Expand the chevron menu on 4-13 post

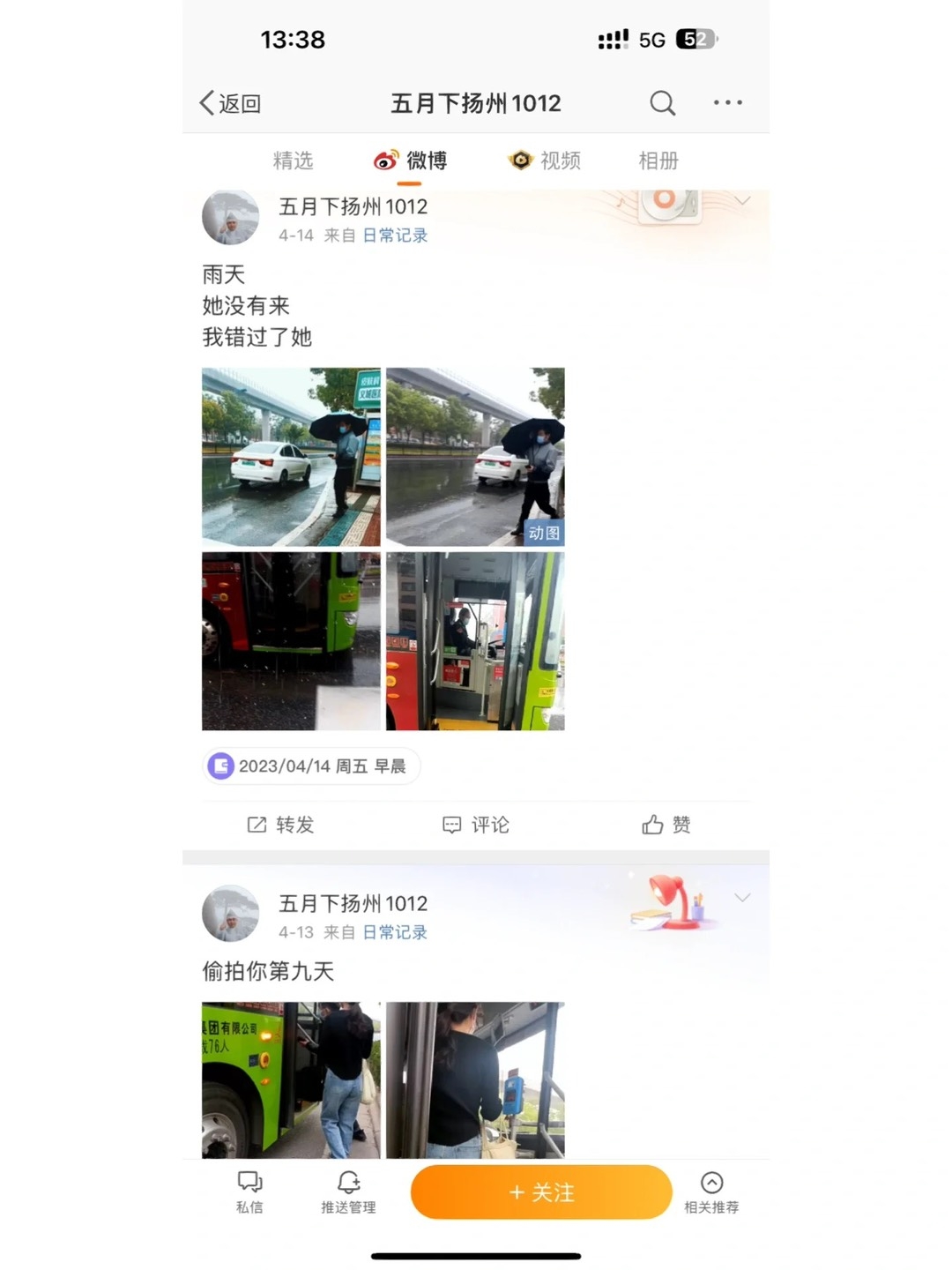pyautogui.click(x=742, y=898)
